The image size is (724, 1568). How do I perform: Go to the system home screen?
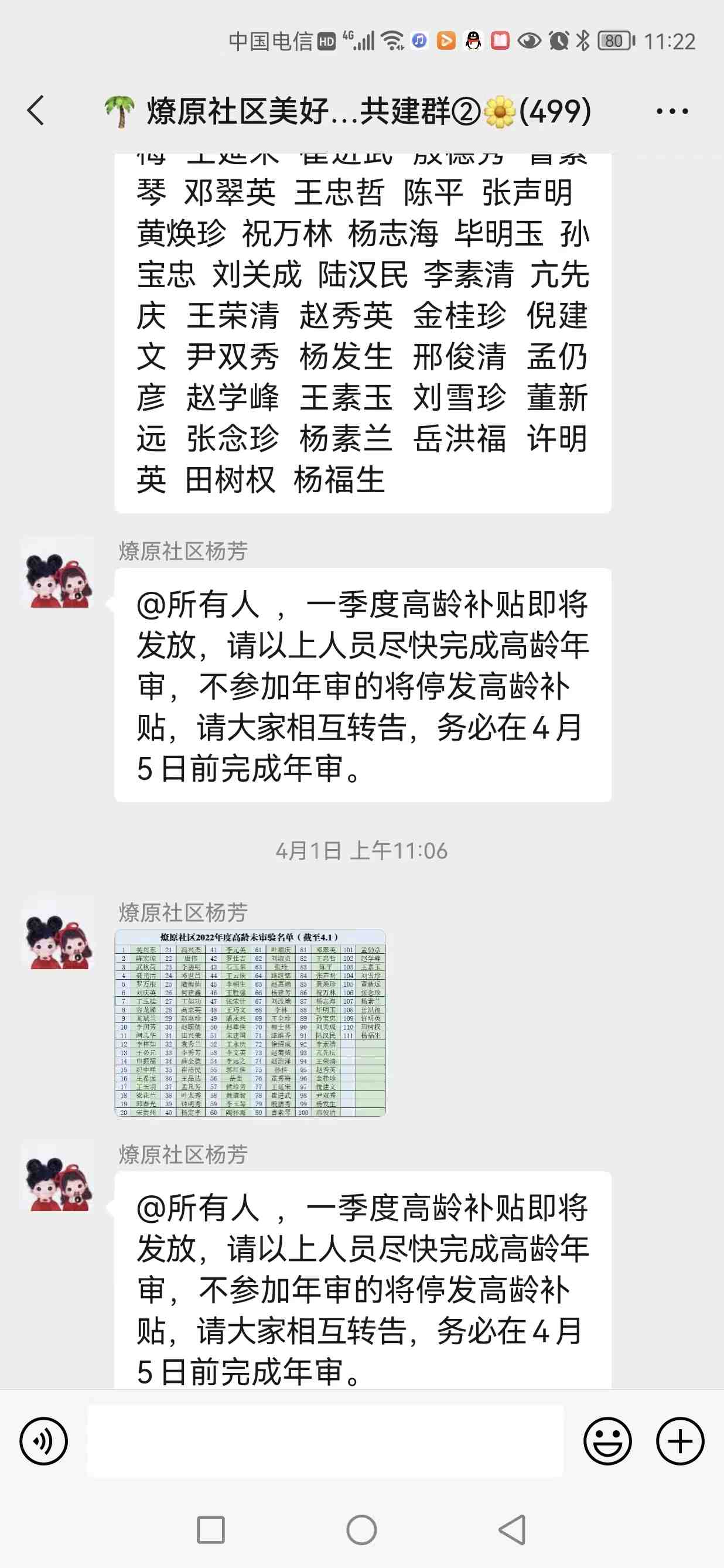pos(361,1530)
